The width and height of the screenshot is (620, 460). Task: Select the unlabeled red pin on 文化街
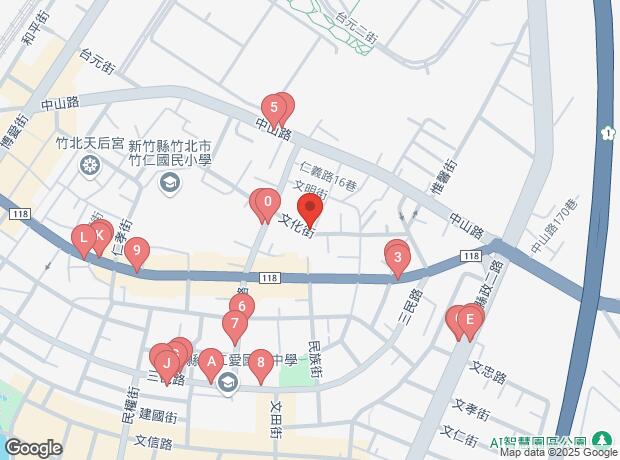[x=310, y=213]
